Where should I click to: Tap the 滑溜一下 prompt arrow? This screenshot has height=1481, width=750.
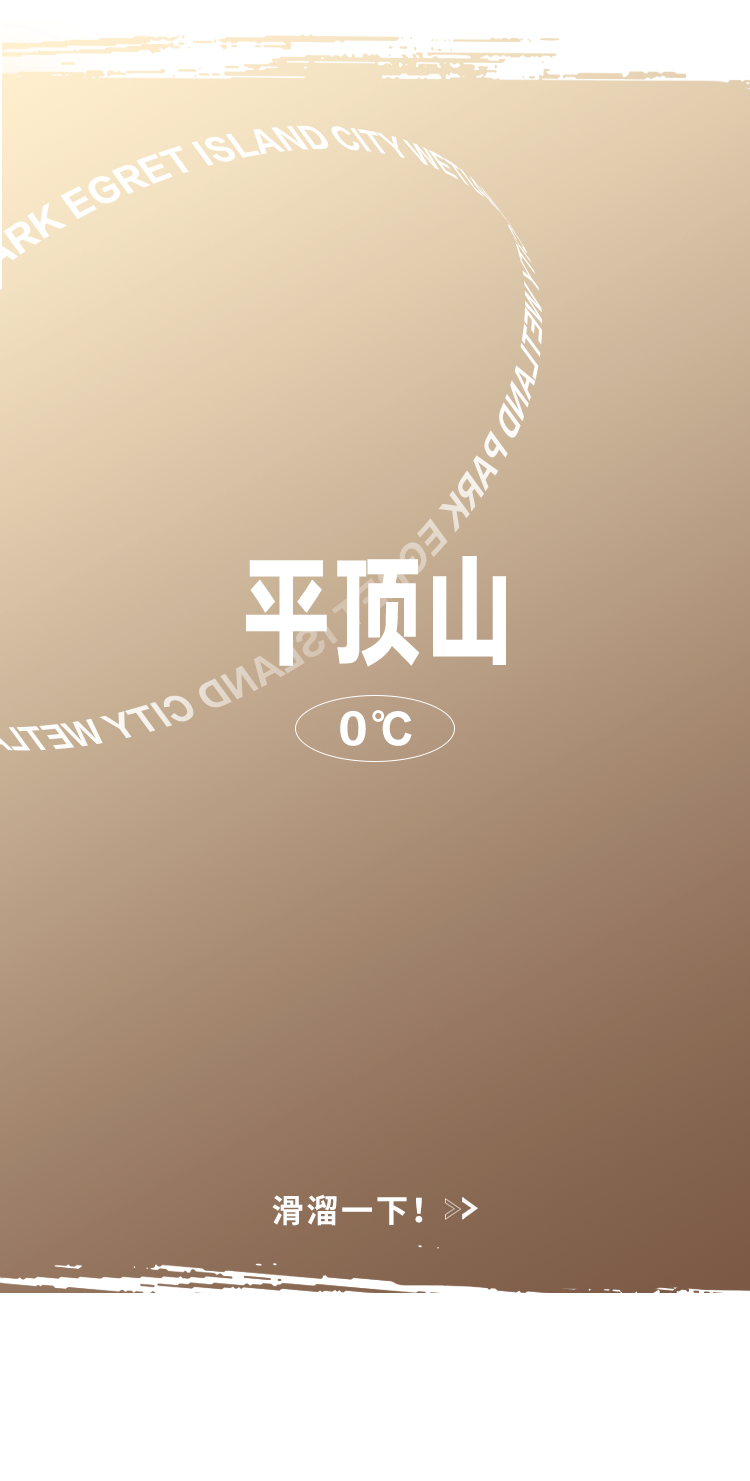pos(461,1209)
